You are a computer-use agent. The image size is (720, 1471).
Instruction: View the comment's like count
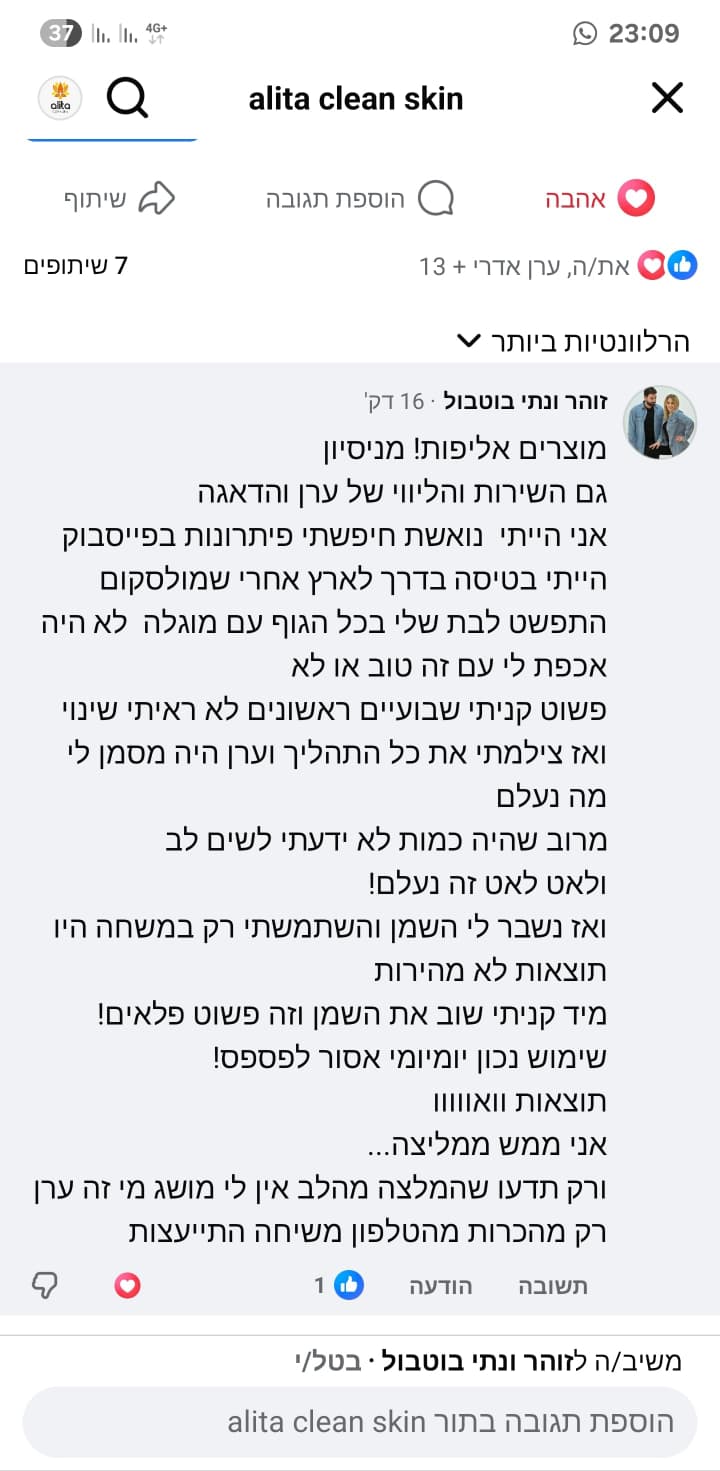coord(338,1286)
